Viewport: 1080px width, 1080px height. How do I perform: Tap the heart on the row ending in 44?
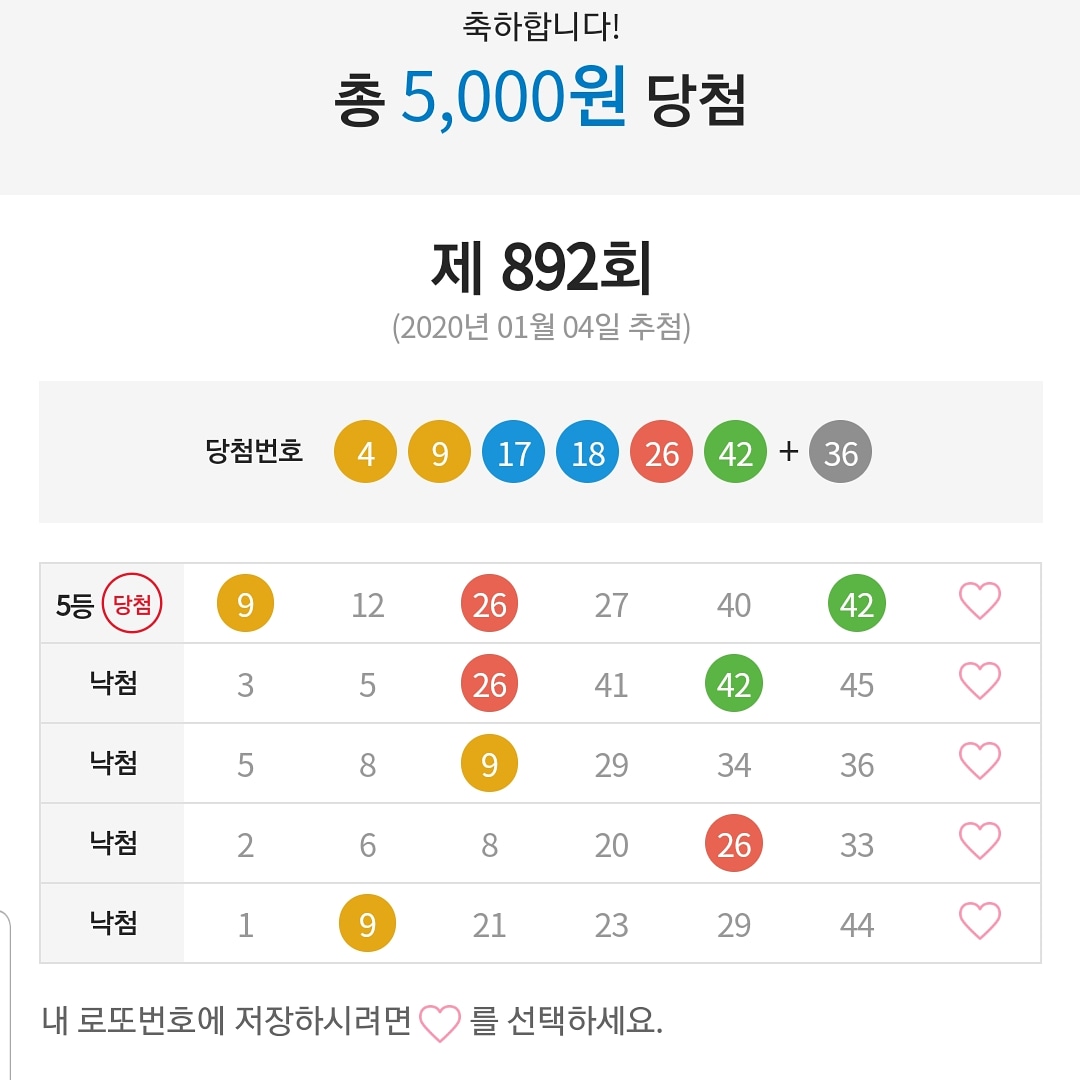point(979,922)
